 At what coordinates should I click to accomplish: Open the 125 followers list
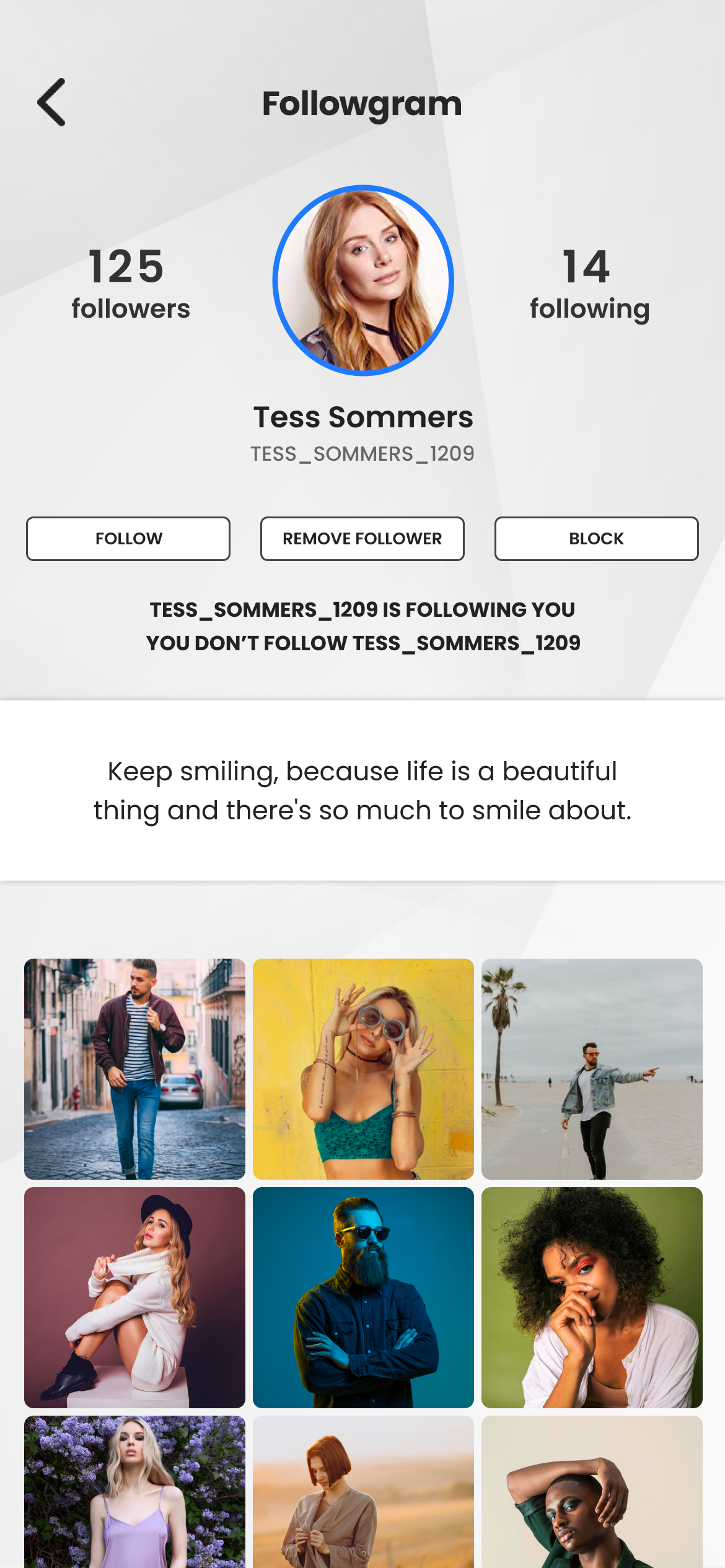click(130, 284)
